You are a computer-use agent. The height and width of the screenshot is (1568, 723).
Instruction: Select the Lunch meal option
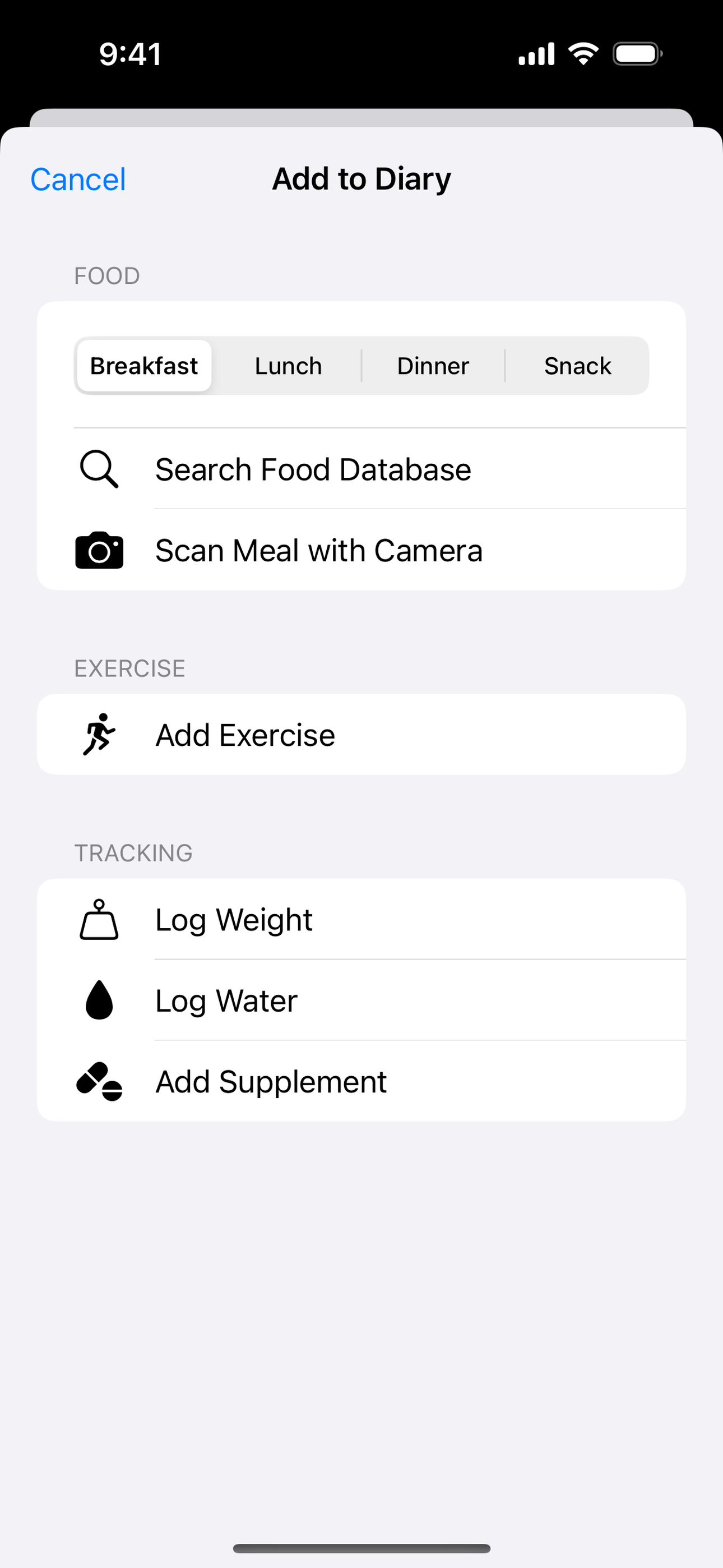point(288,365)
